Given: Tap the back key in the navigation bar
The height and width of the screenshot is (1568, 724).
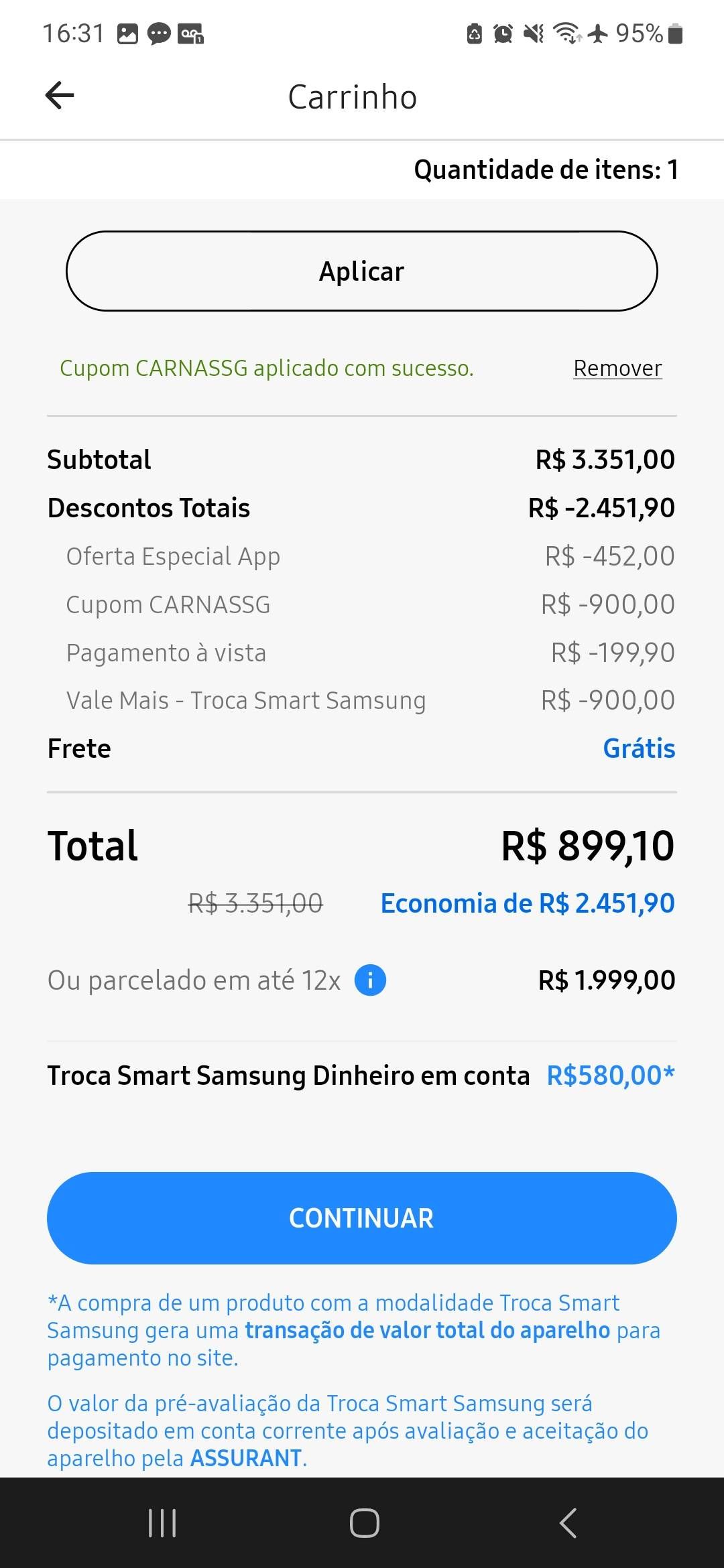Looking at the screenshot, I should point(566,1521).
